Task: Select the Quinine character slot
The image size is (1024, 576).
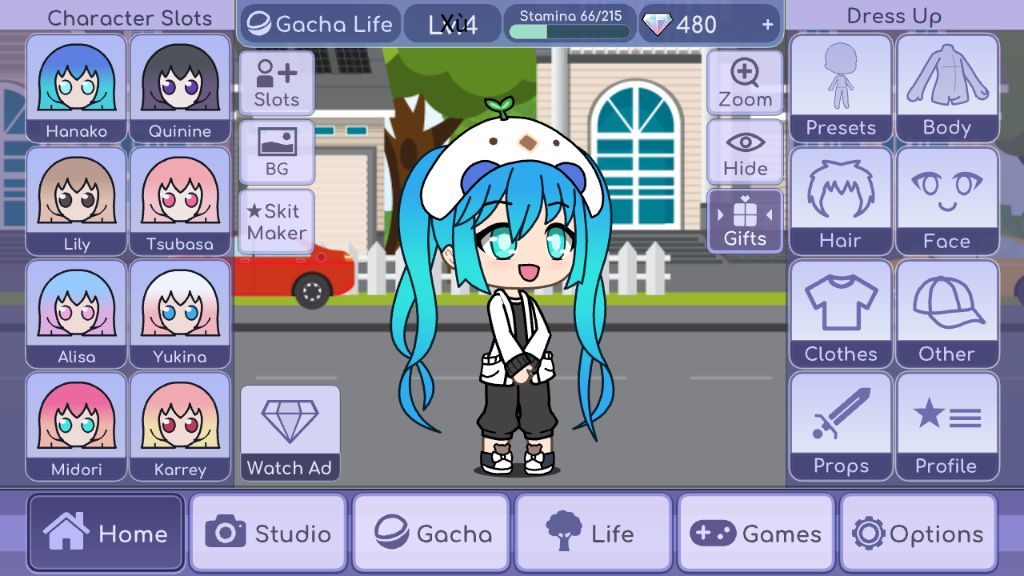Action: [x=180, y=88]
